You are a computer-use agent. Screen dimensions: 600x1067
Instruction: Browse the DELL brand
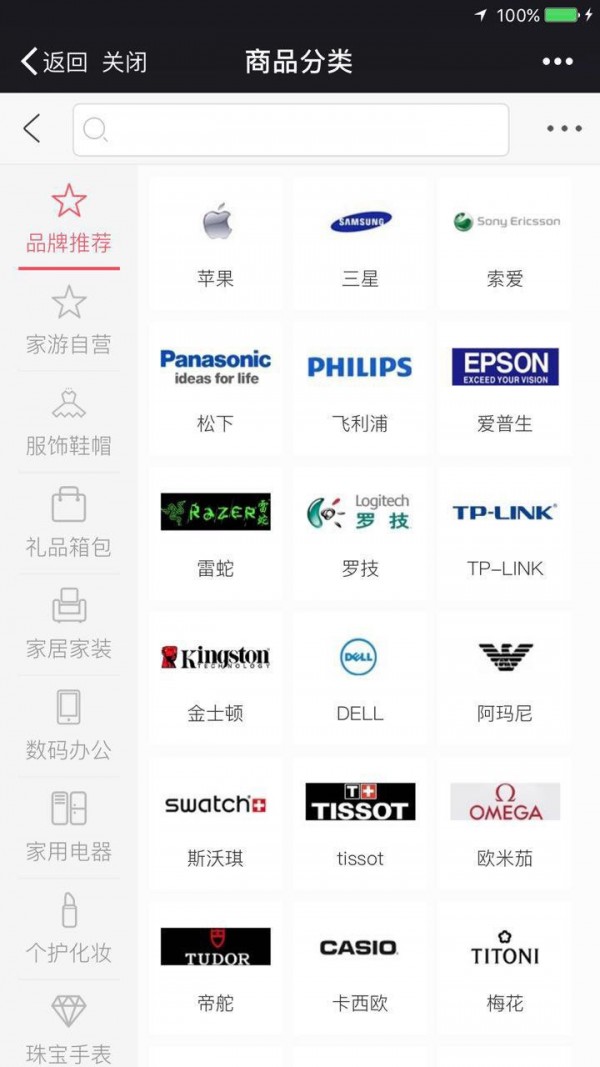pos(360,679)
